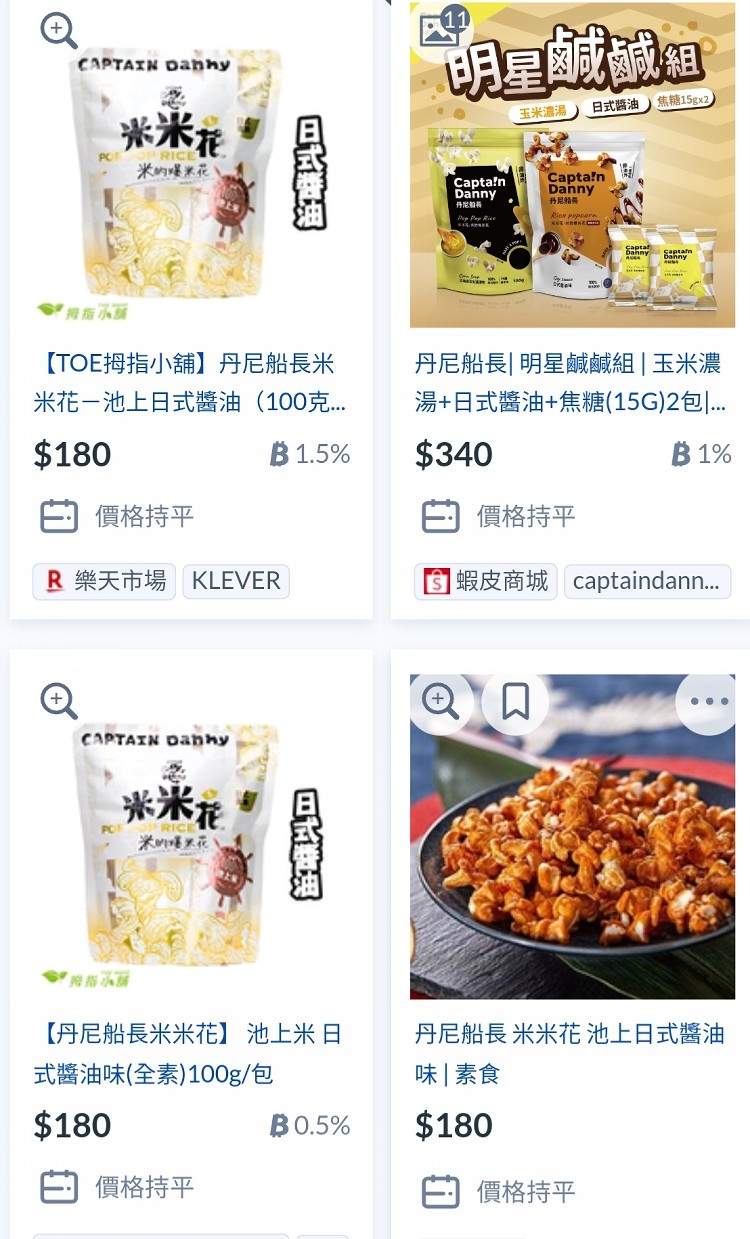Open the TOE拇指小舖 丹尼船長米米花 product listing
The height and width of the screenshot is (1239, 750).
[190, 383]
